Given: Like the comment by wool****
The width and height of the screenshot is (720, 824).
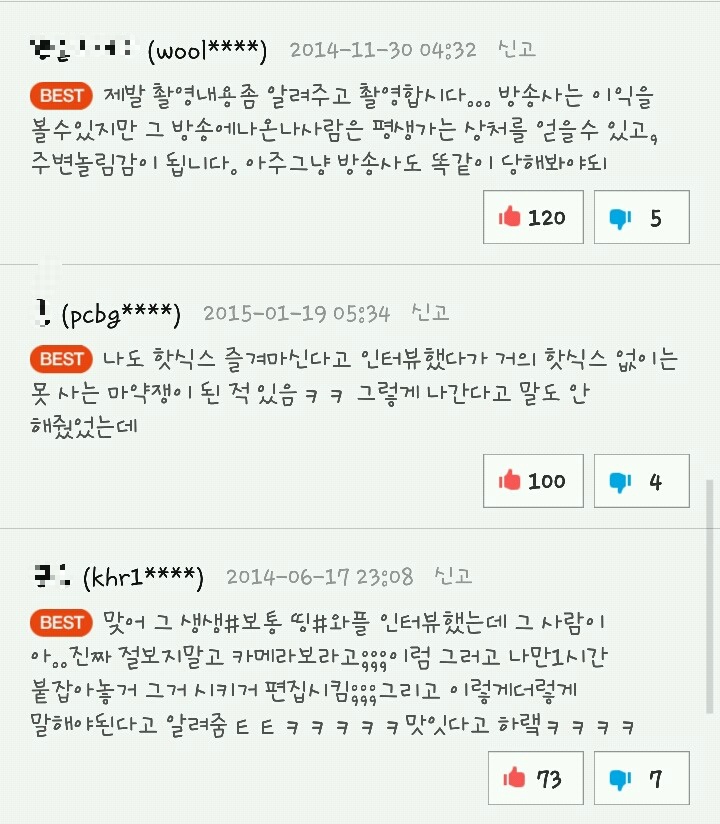Looking at the screenshot, I should [533, 217].
